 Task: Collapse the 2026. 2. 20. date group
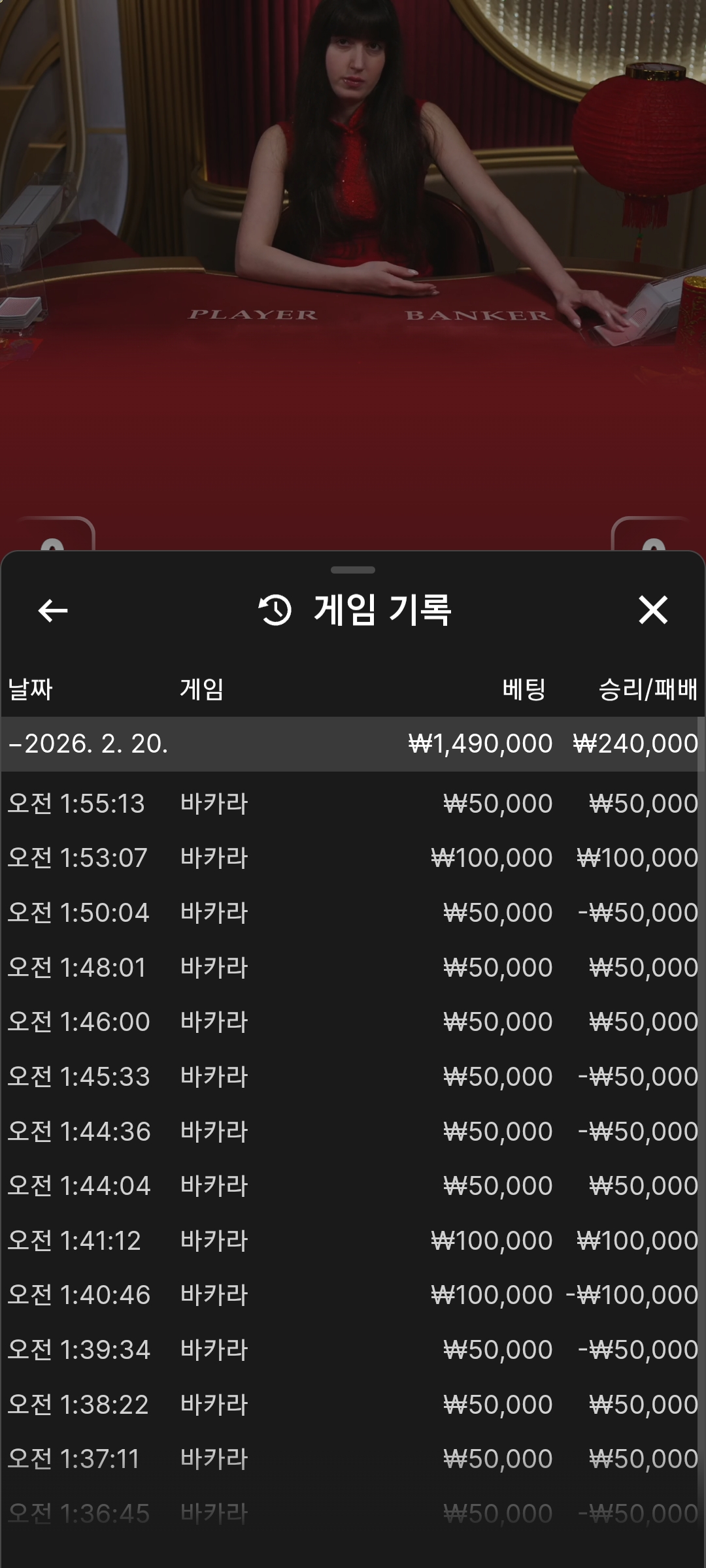tap(88, 743)
